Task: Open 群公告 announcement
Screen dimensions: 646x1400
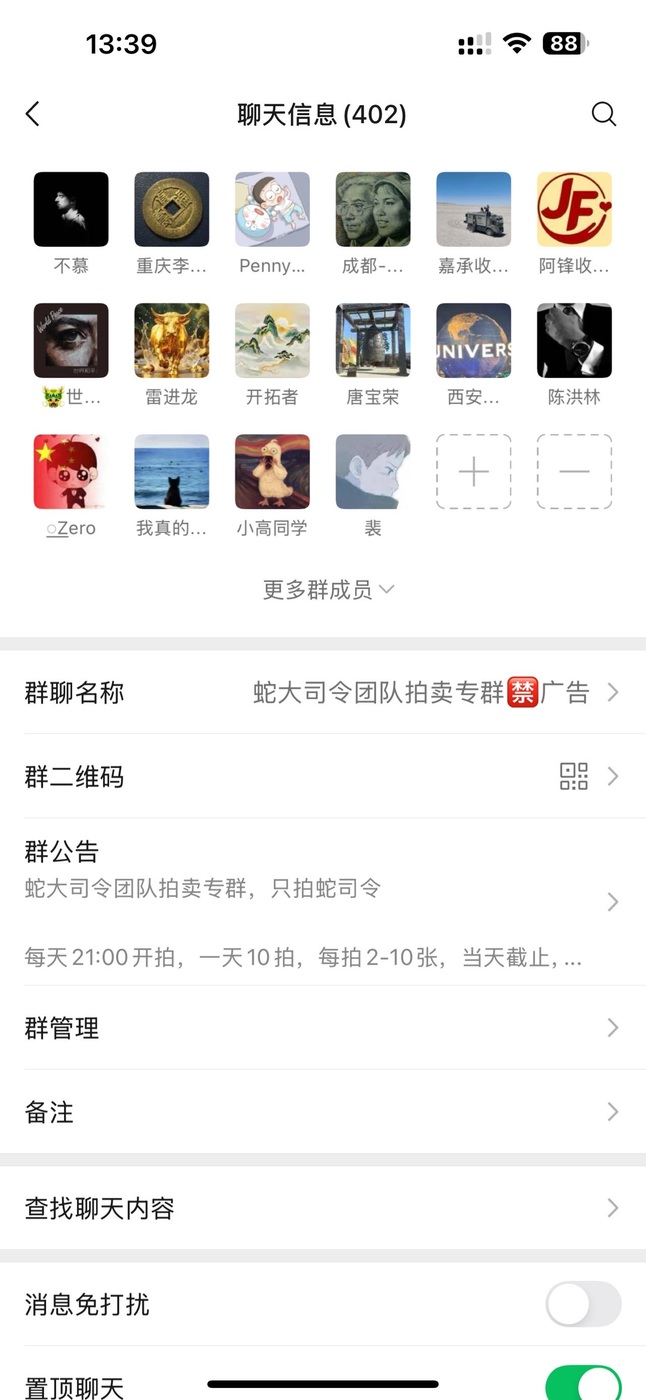Action: coord(323,902)
